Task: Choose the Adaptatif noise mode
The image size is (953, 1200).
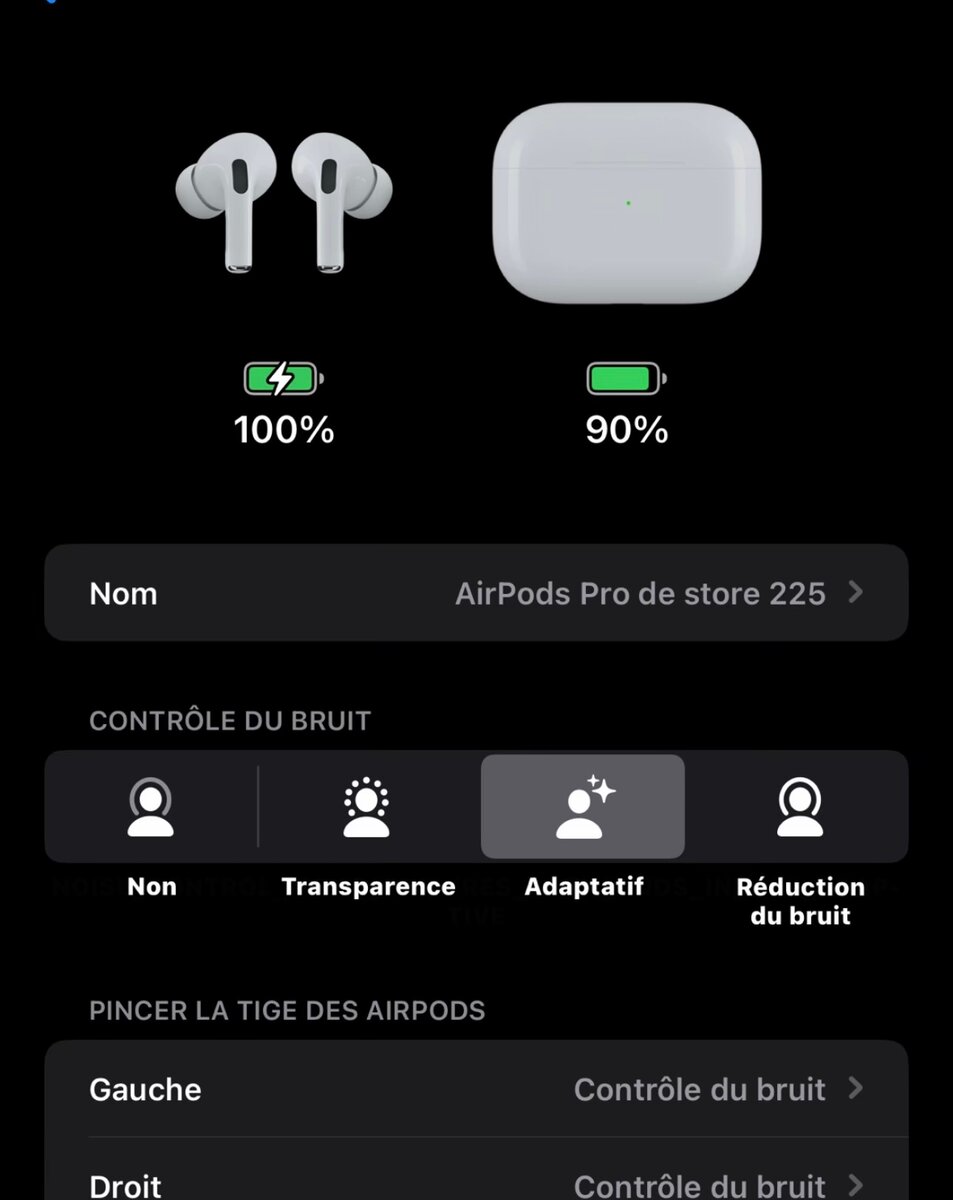Action: [x=583, y=808]
